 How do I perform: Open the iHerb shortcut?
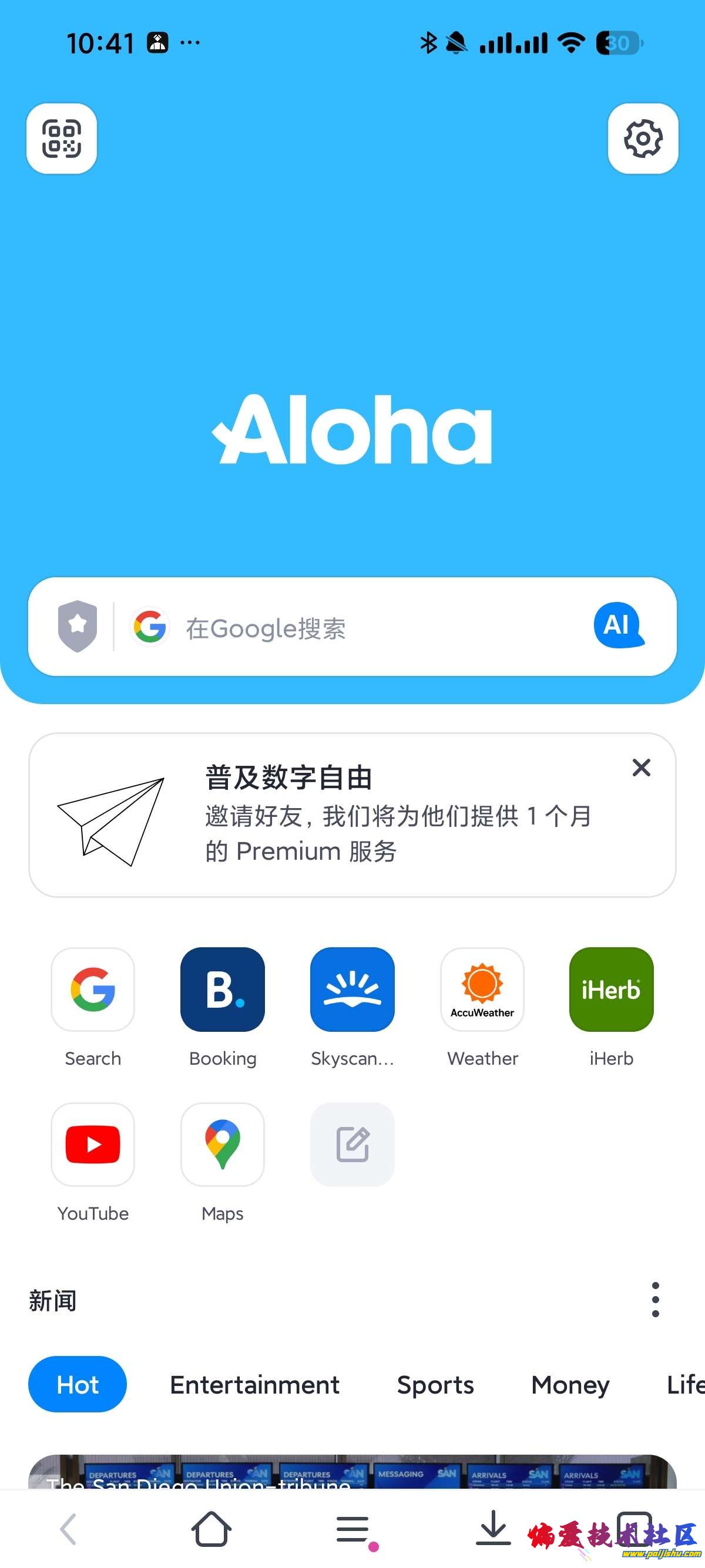[611, 990]
